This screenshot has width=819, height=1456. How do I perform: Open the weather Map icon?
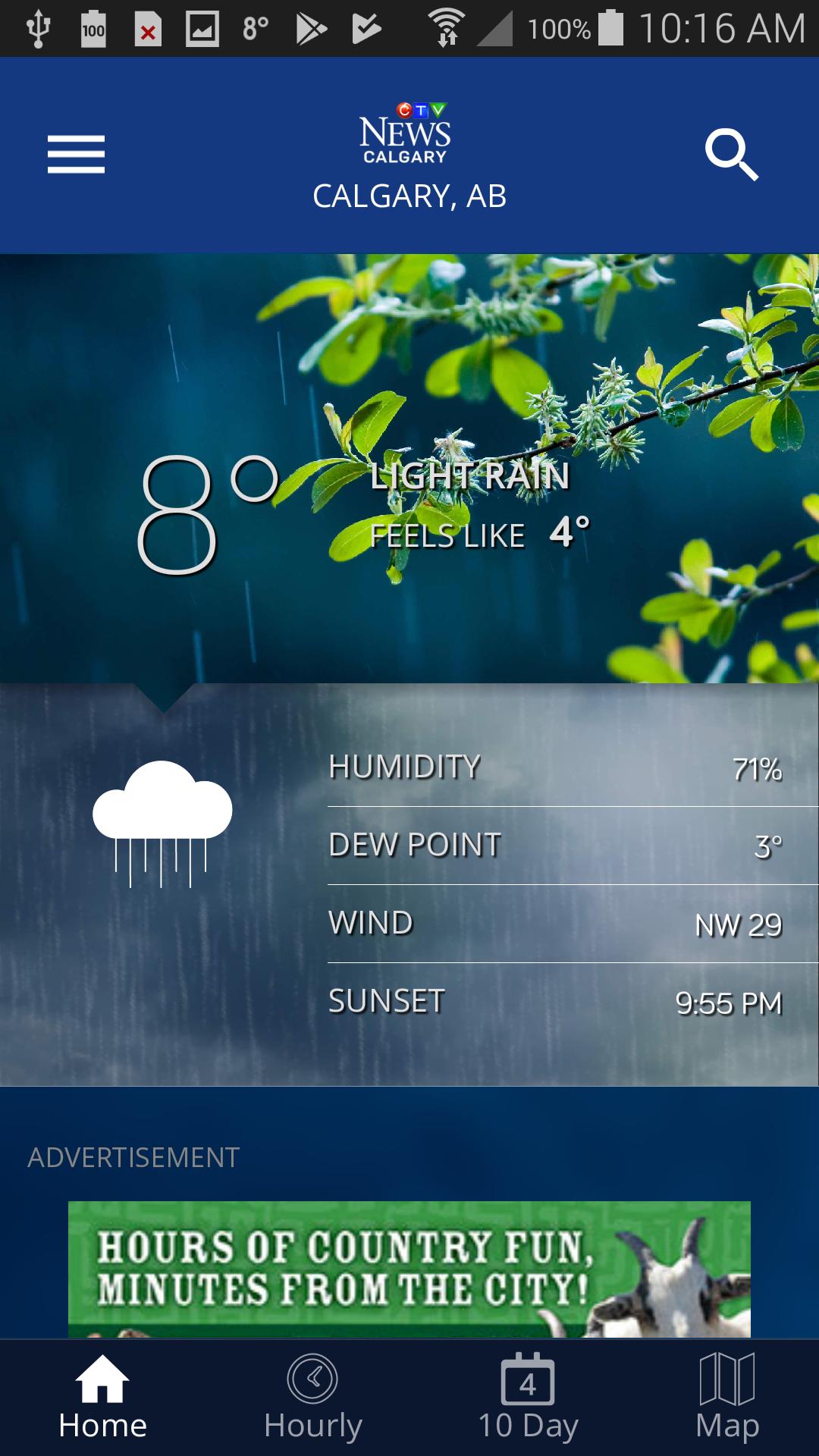[x=726, y=1395]
